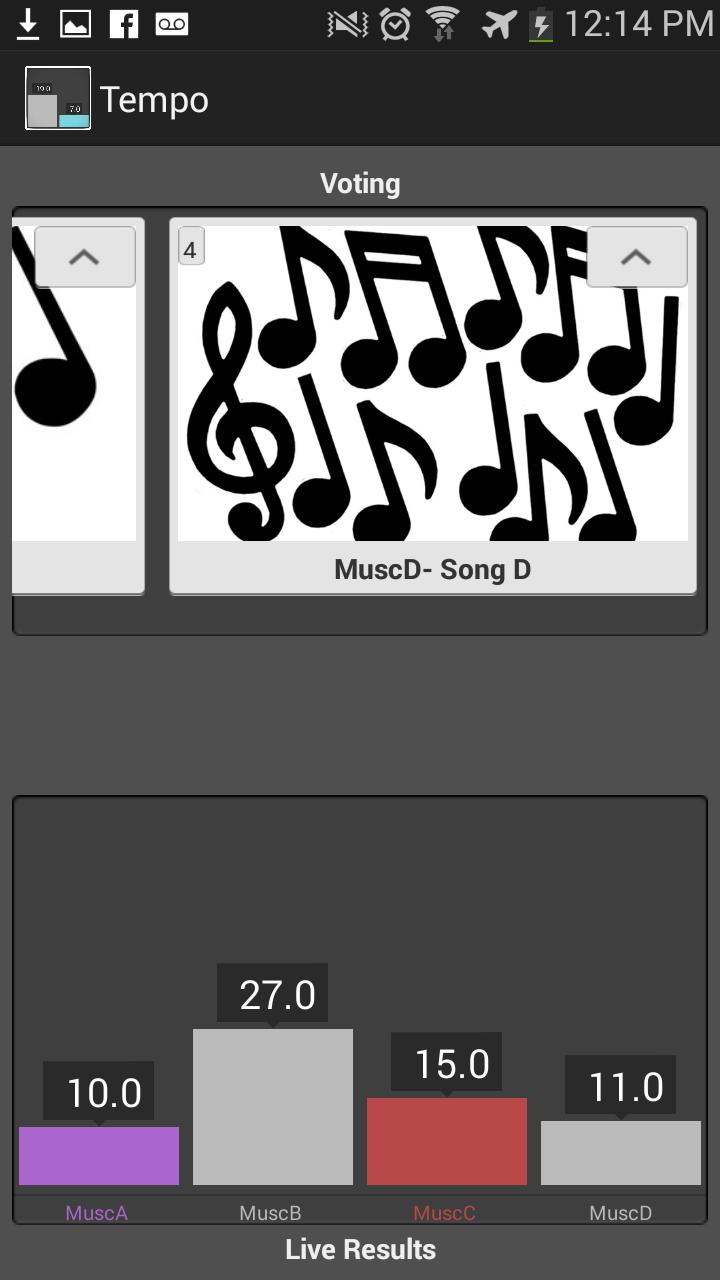Upvote MuscD- Song D
Image resolution: width=720 pixels, height=1280 pixels.
click(x=636, y=257)
